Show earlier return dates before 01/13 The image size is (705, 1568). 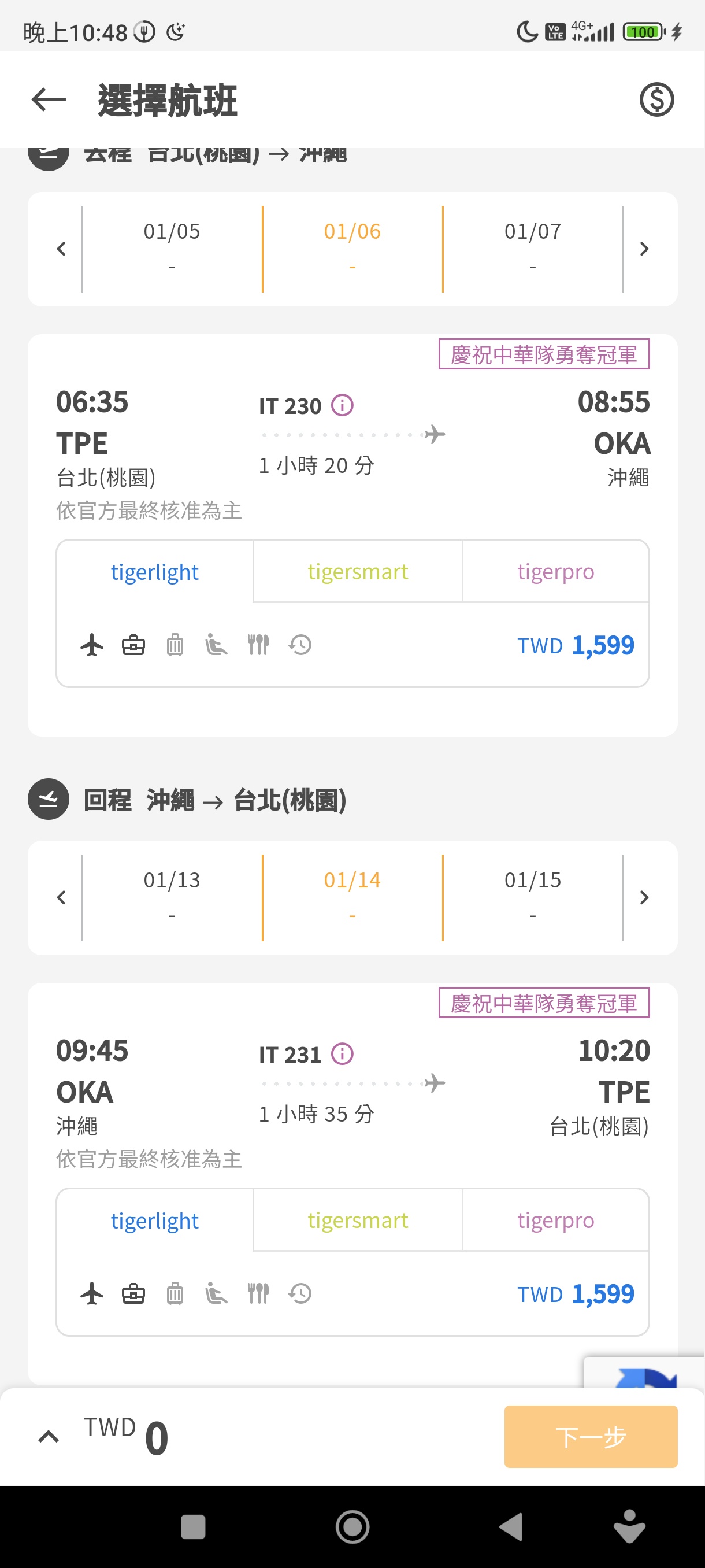61,898
